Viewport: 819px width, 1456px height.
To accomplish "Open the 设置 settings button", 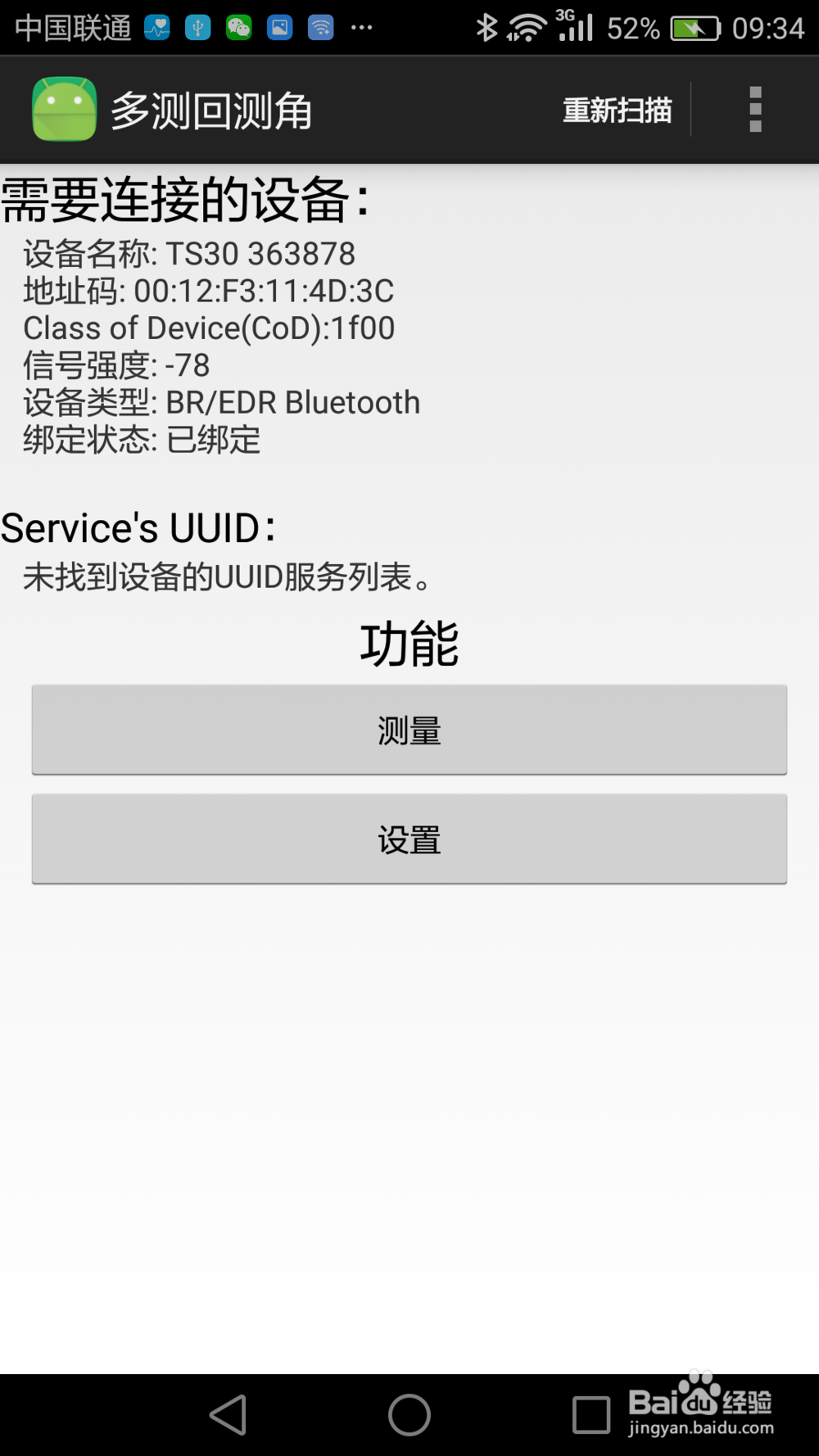I will click(x=409, y=839).
